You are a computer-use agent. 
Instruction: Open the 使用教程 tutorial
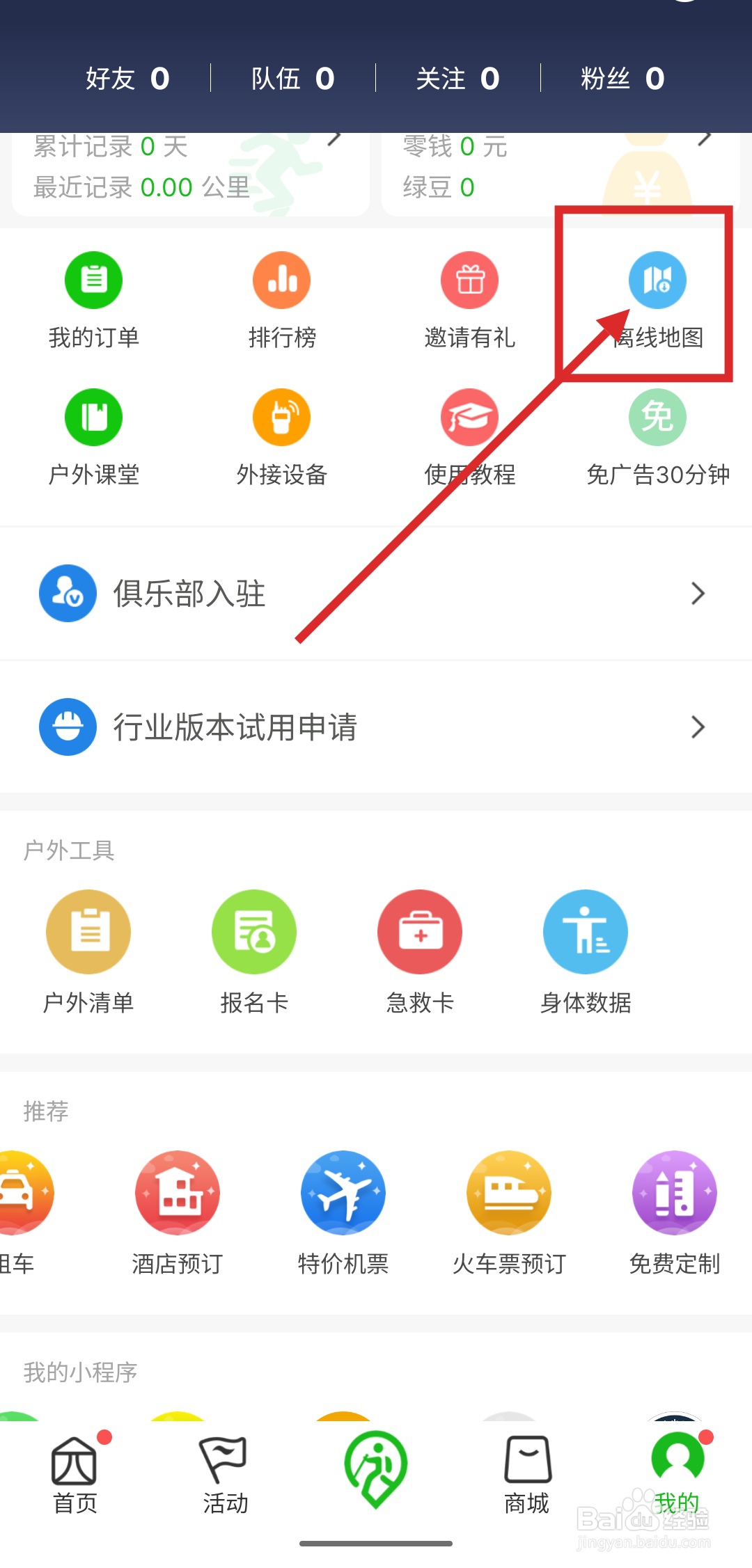point(469,433)
